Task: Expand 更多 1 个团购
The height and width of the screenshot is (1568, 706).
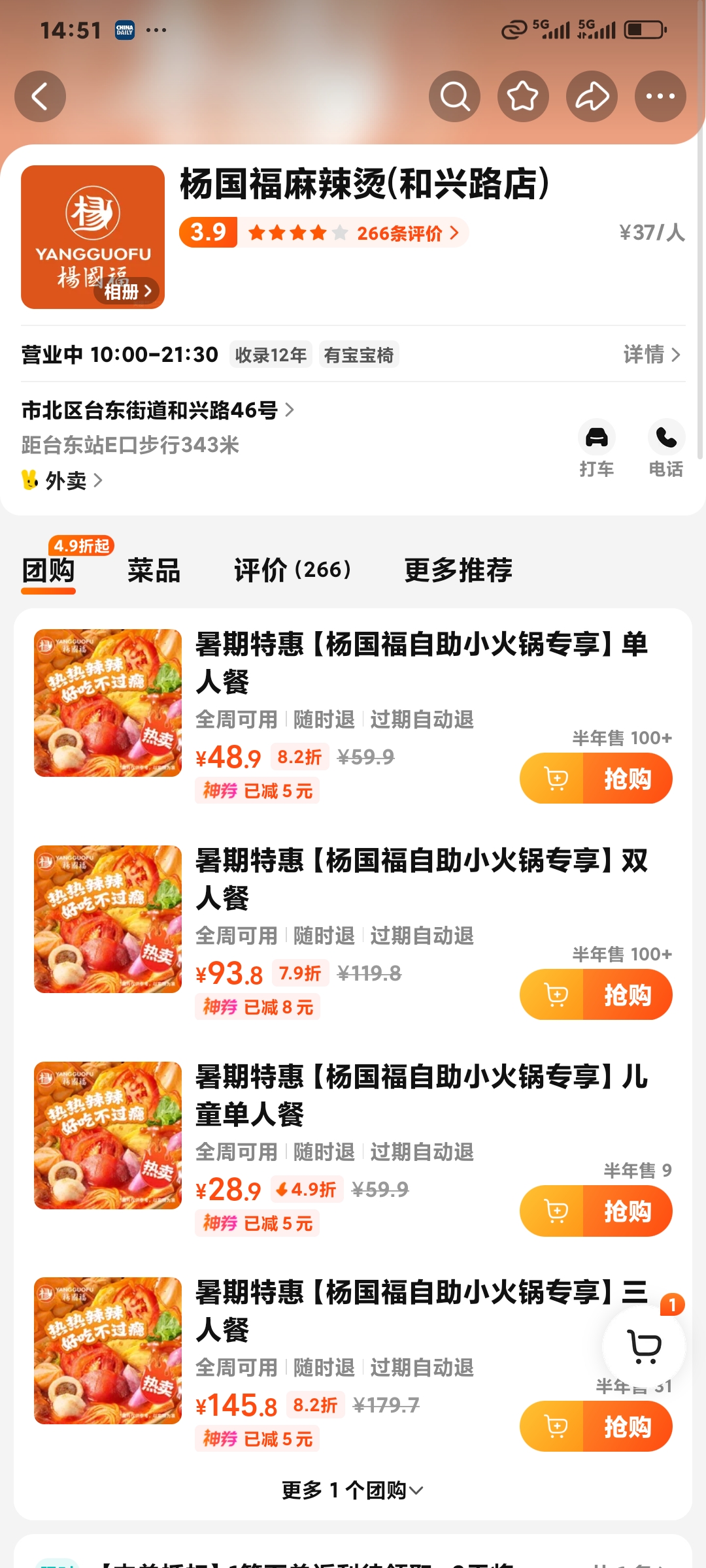Action: pos(353,1490)
